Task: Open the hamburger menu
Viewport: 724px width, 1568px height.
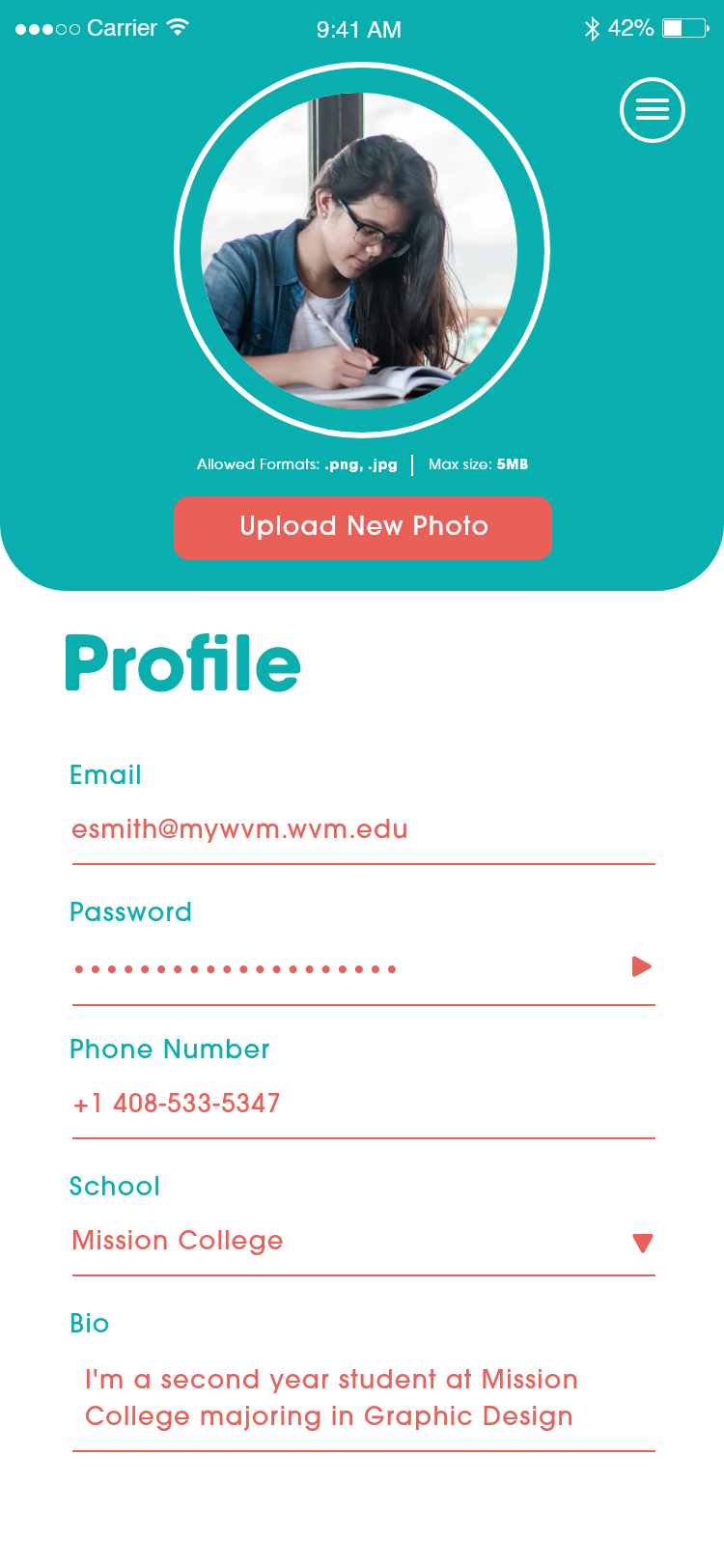Action: tap(653, 110)
